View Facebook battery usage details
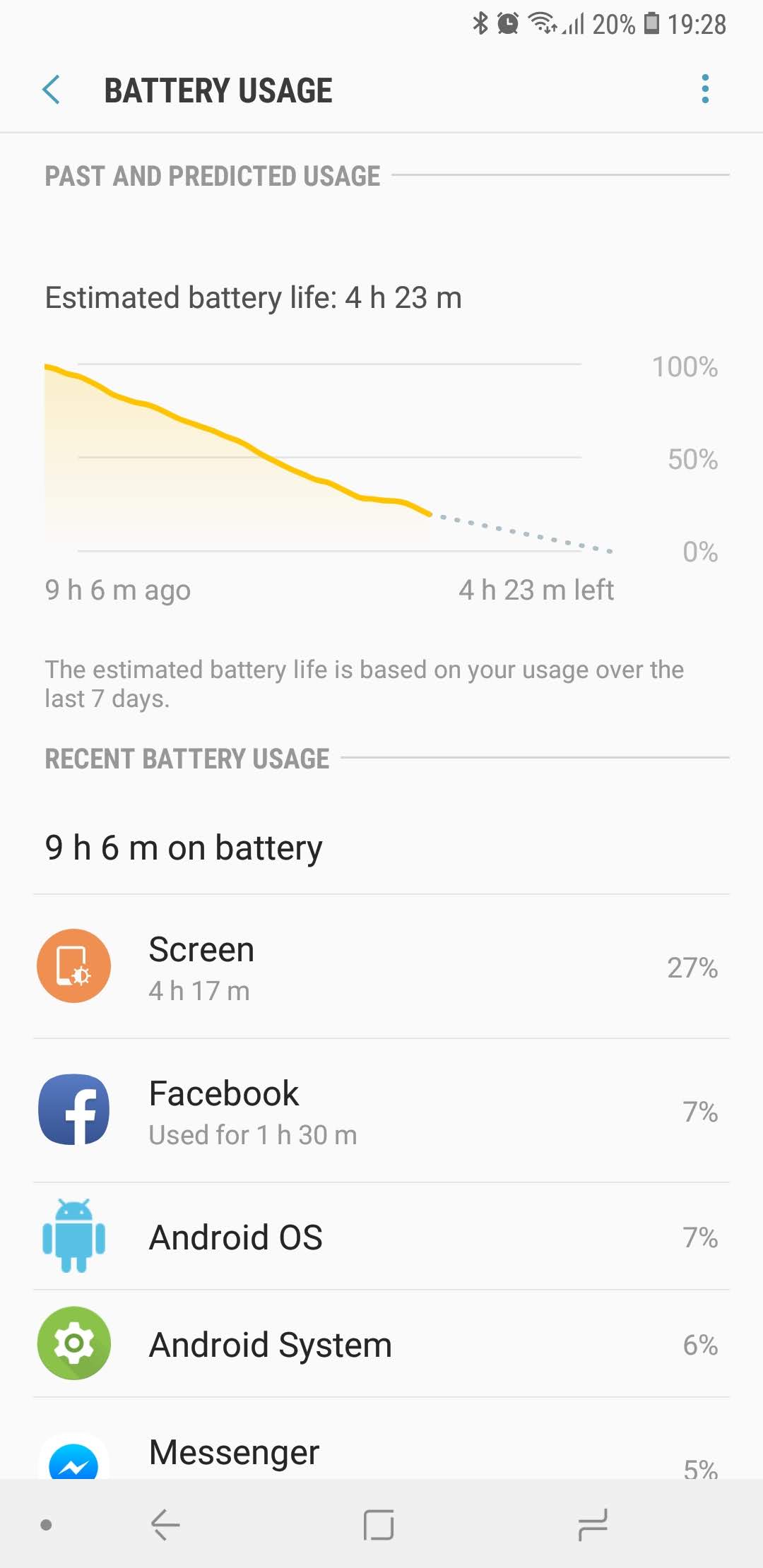The width and height of the screenshot is (763, 1568). [381, 1110]
